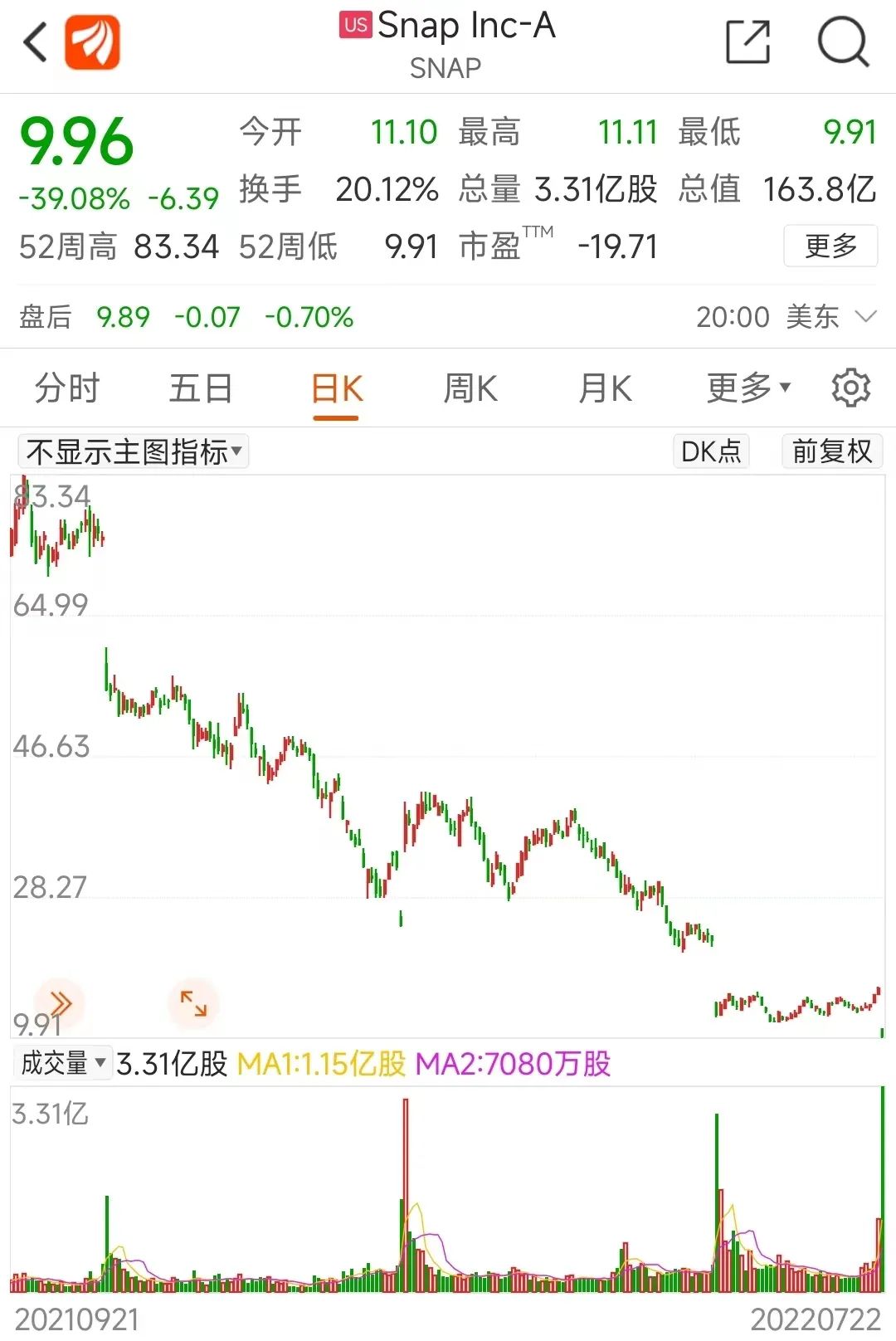The image size is (896, 1341).
Task: Switch to the 五日 chart tab
Action: 201,388
